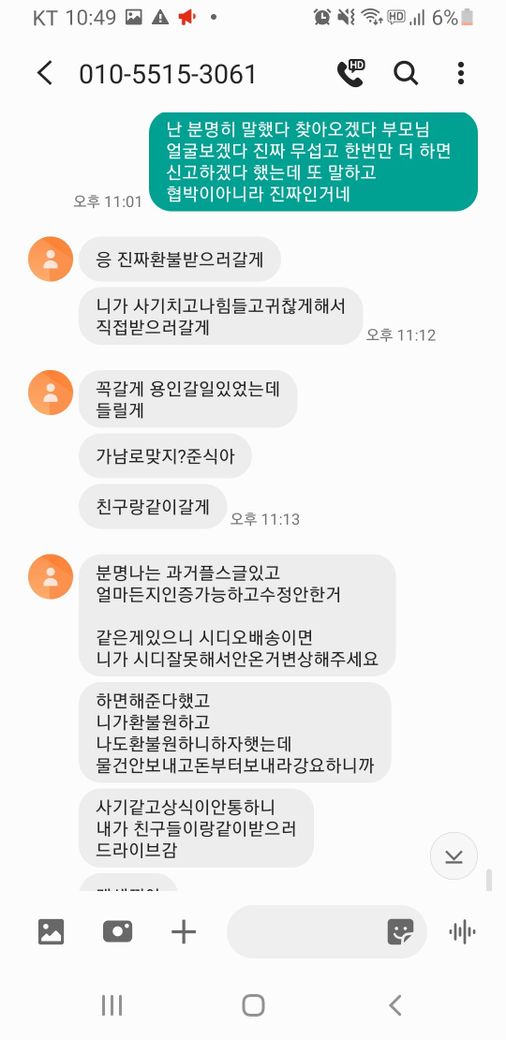Search within this conversation
The image size is (506, 1040).
(x=405, y=73)
